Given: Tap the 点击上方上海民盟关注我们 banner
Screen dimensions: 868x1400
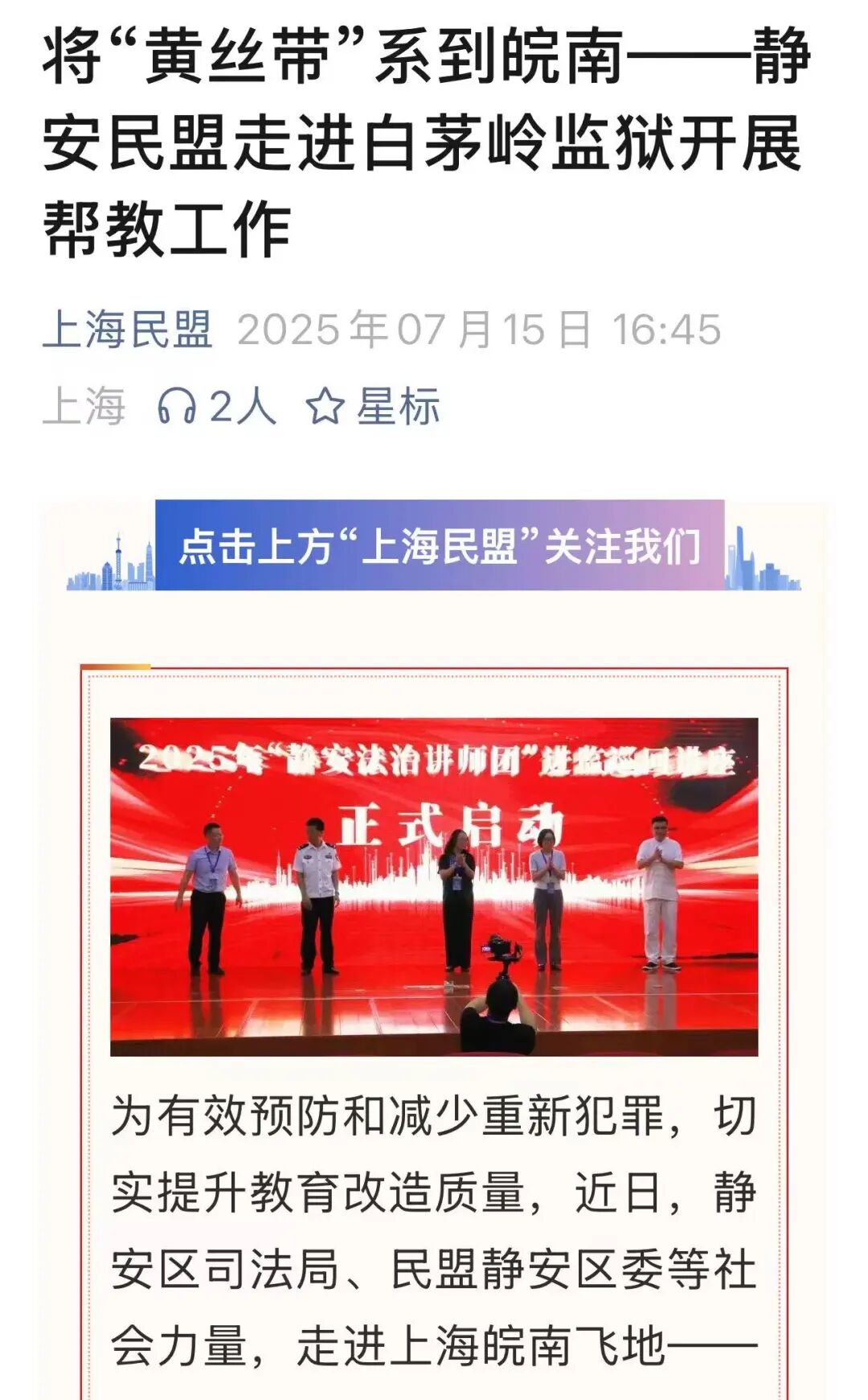Looking at the screenshot, I should tap(439, 546).
